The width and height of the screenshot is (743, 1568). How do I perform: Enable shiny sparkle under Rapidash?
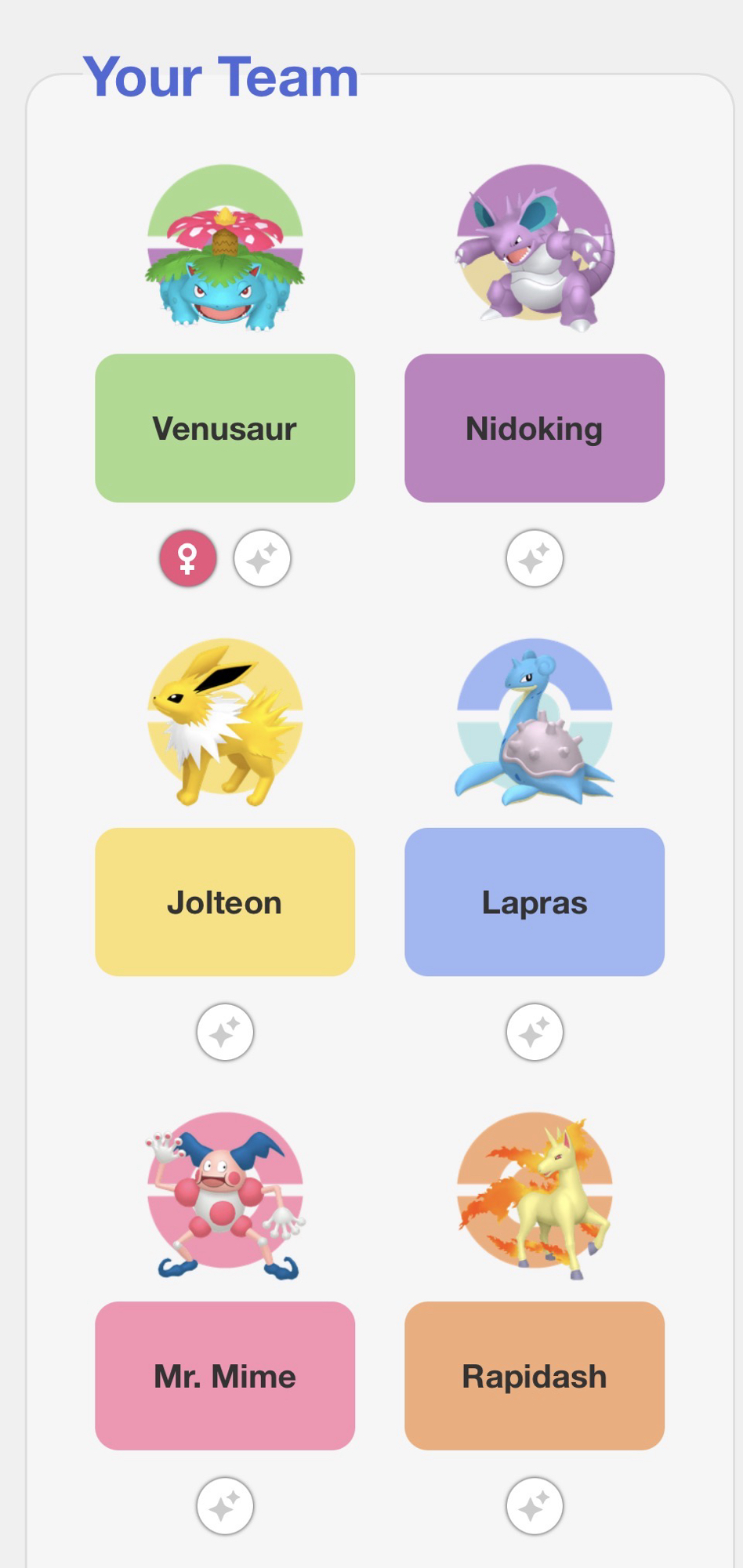coord(535,1506)
